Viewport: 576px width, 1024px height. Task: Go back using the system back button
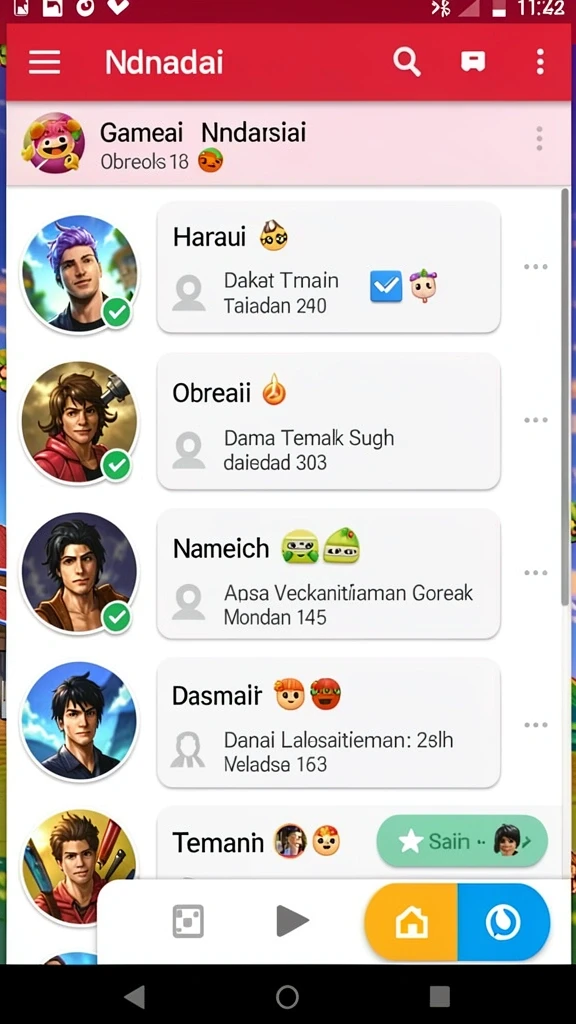135,997
